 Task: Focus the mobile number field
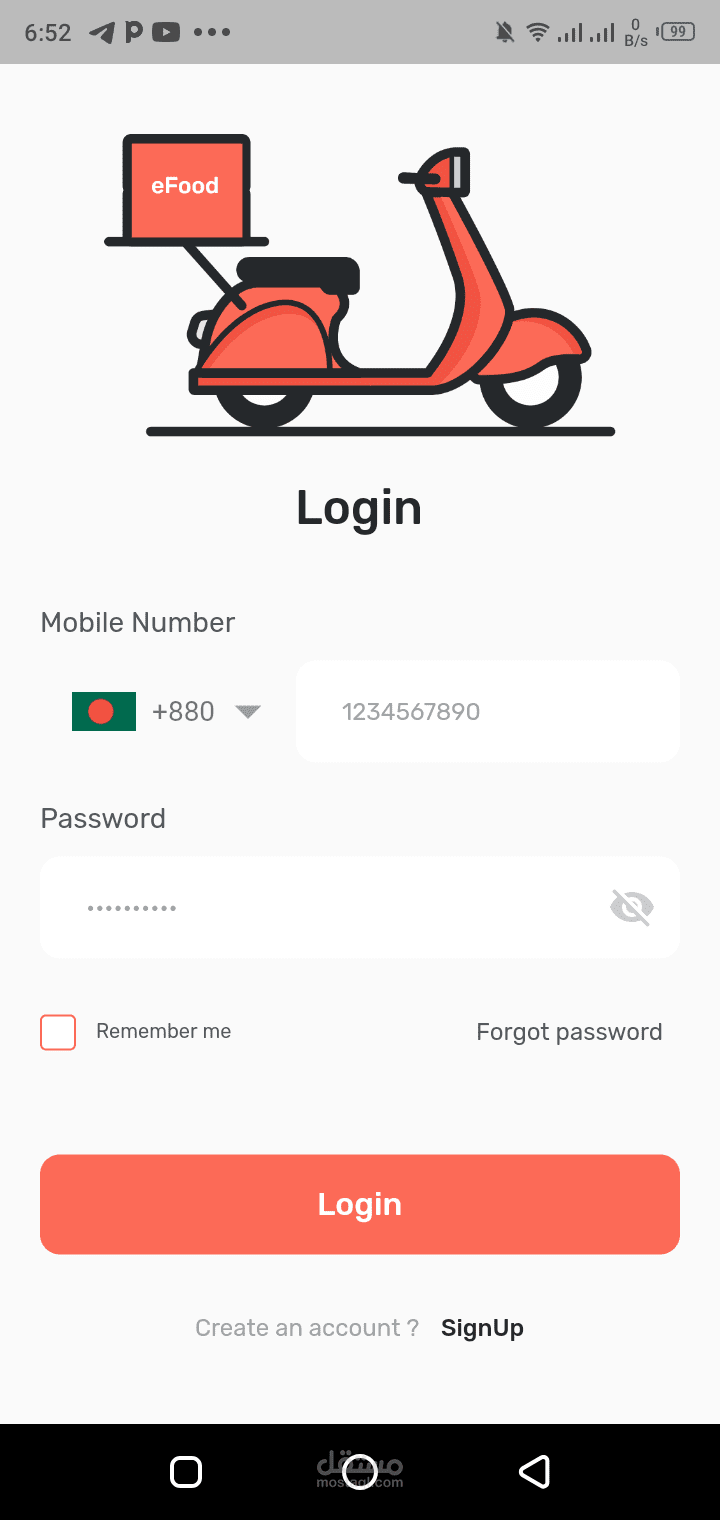click(x=487, y=712)
